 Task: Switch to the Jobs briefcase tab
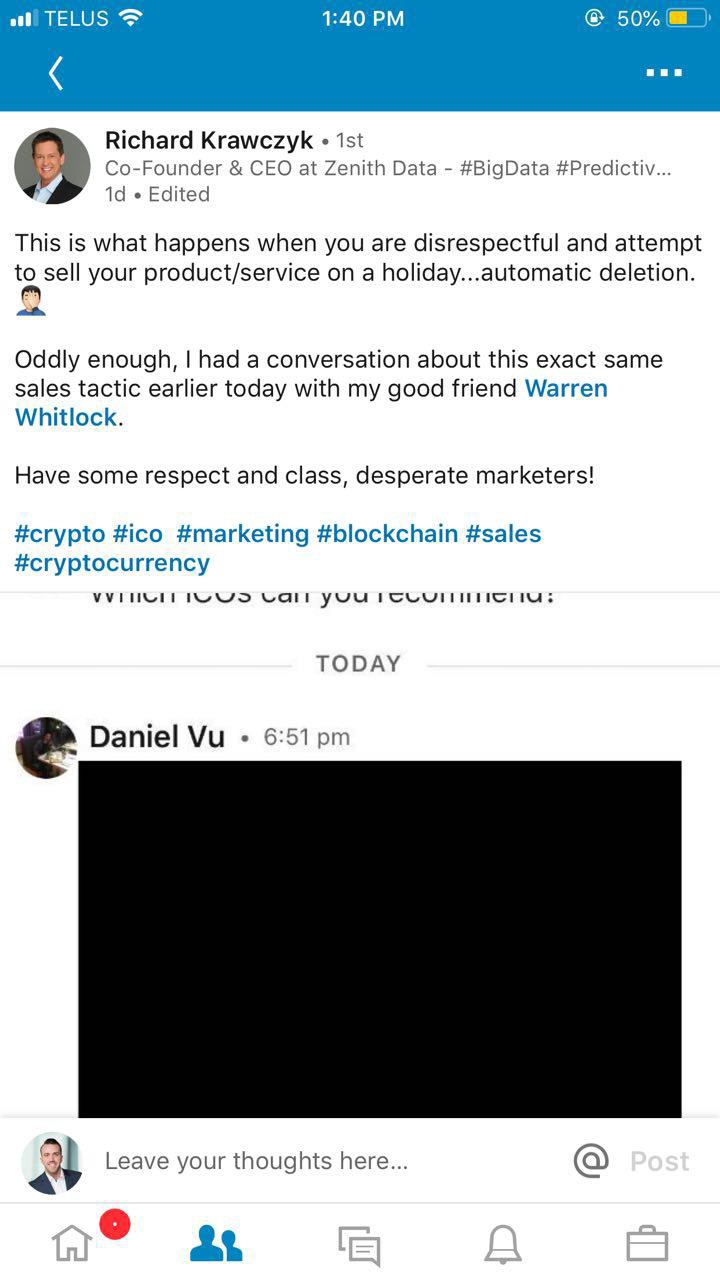coord(647,1245)
